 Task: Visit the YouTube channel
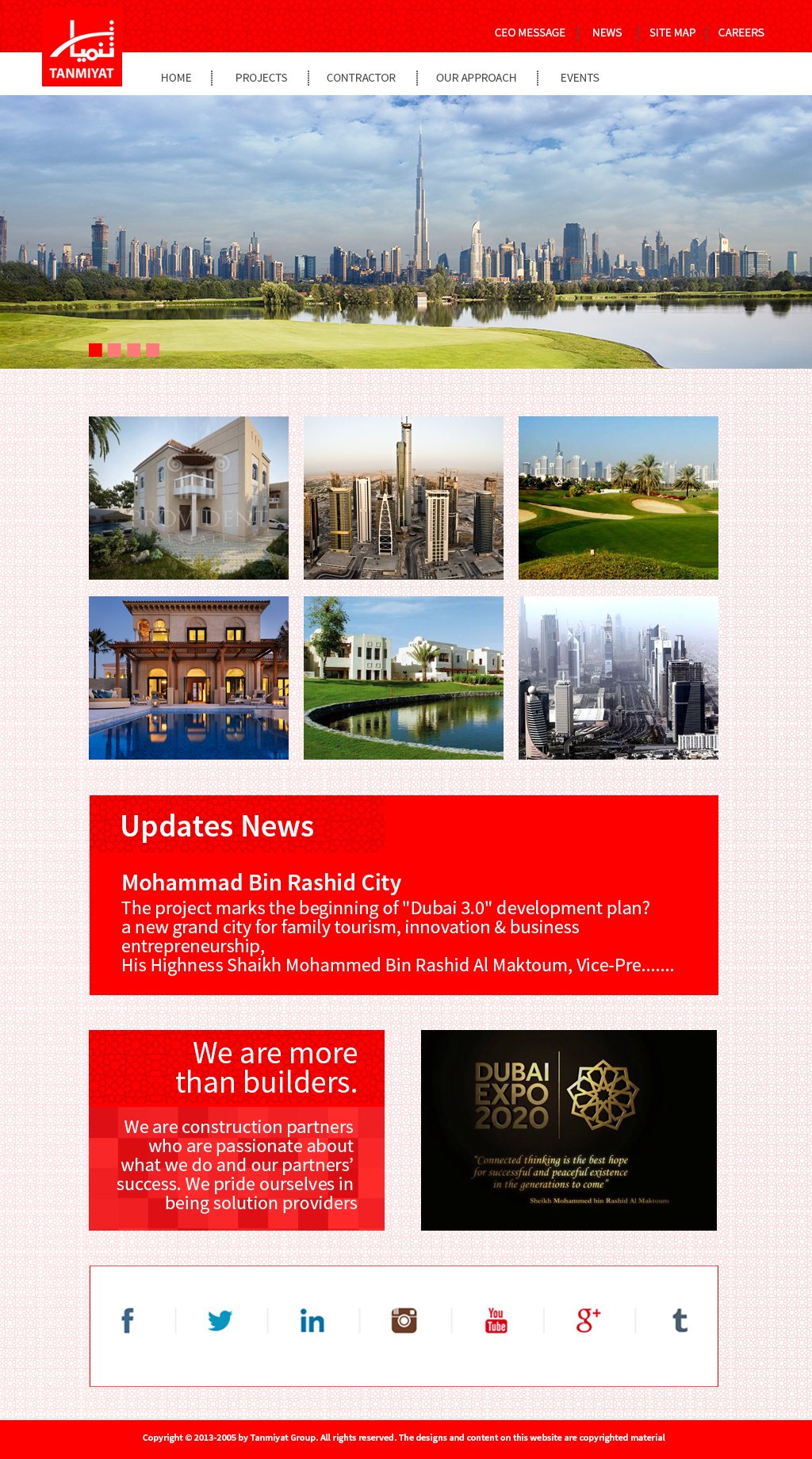coord(496,1320)
